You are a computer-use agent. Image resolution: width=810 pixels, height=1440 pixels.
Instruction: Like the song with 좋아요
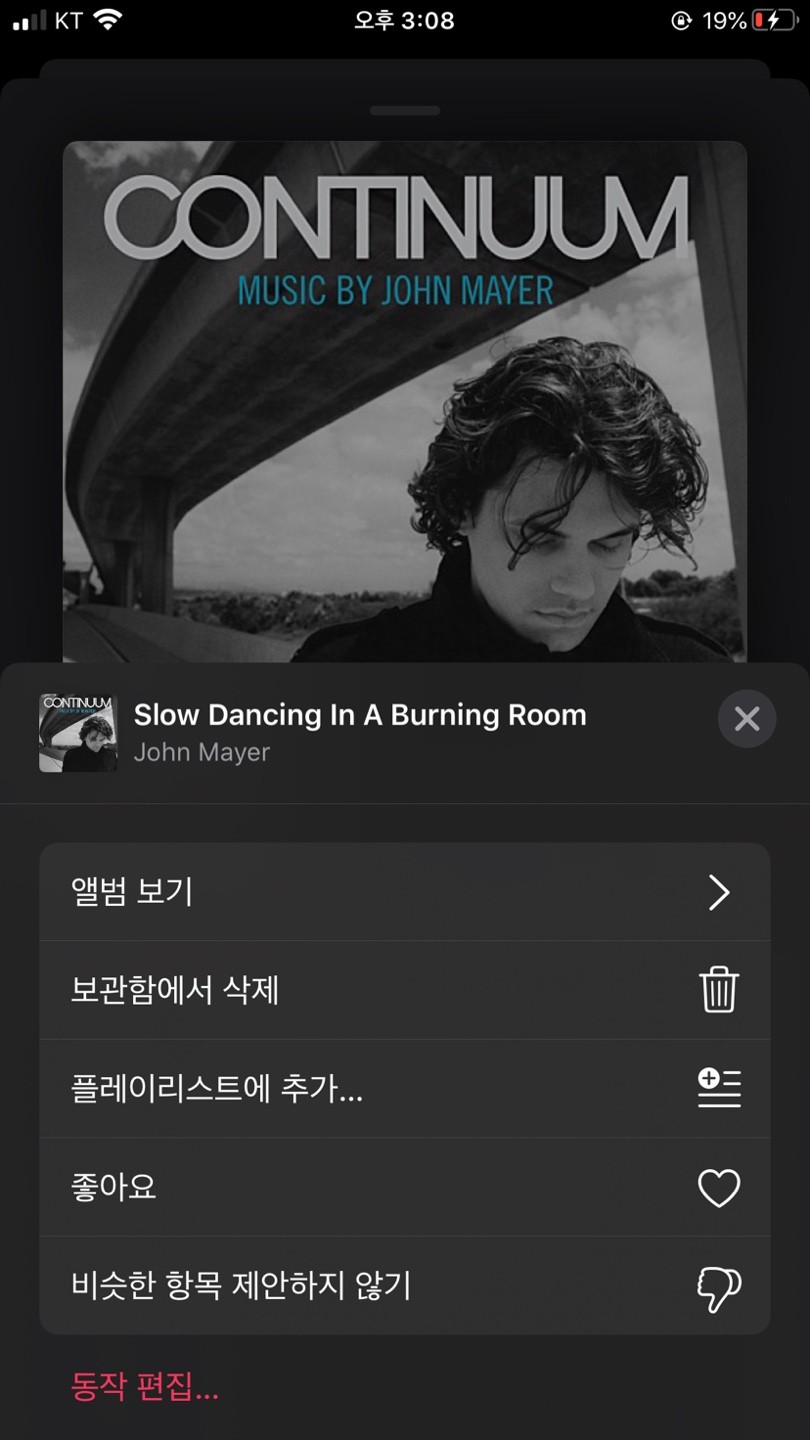coord(404,1187)
